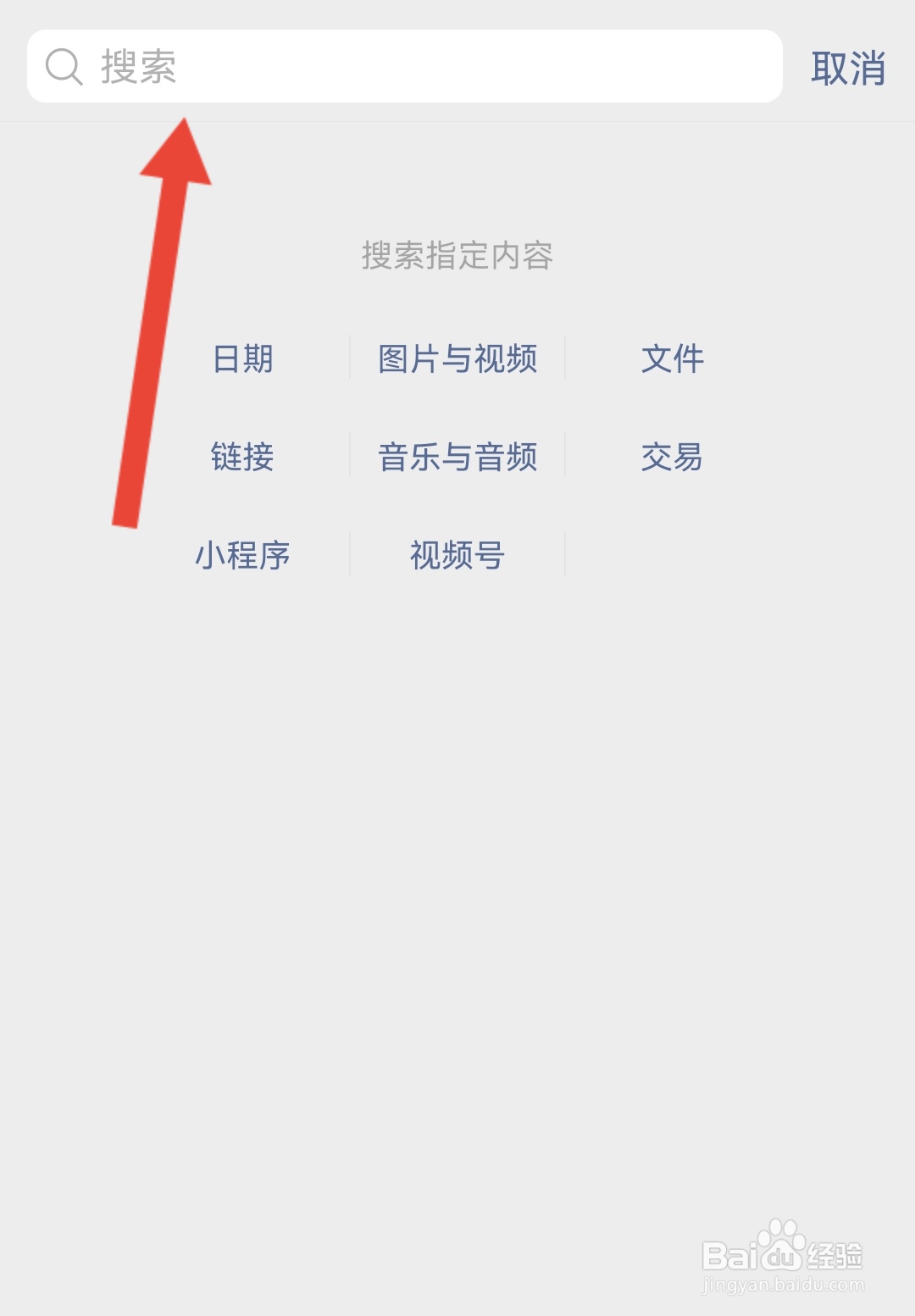Select the 交易 search category

click(673, 458)
